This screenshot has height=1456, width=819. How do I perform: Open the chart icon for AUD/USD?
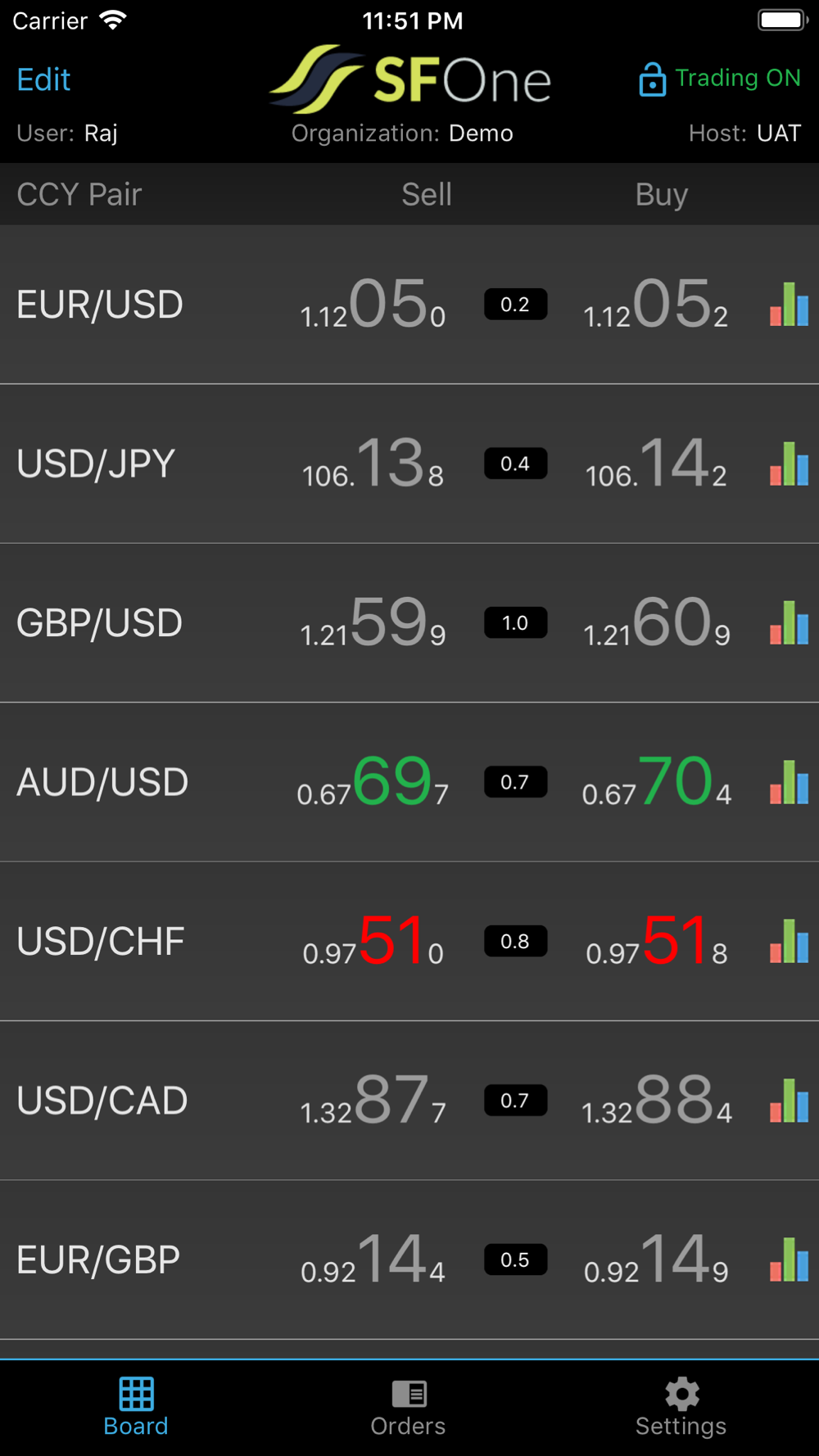[789, 782]
